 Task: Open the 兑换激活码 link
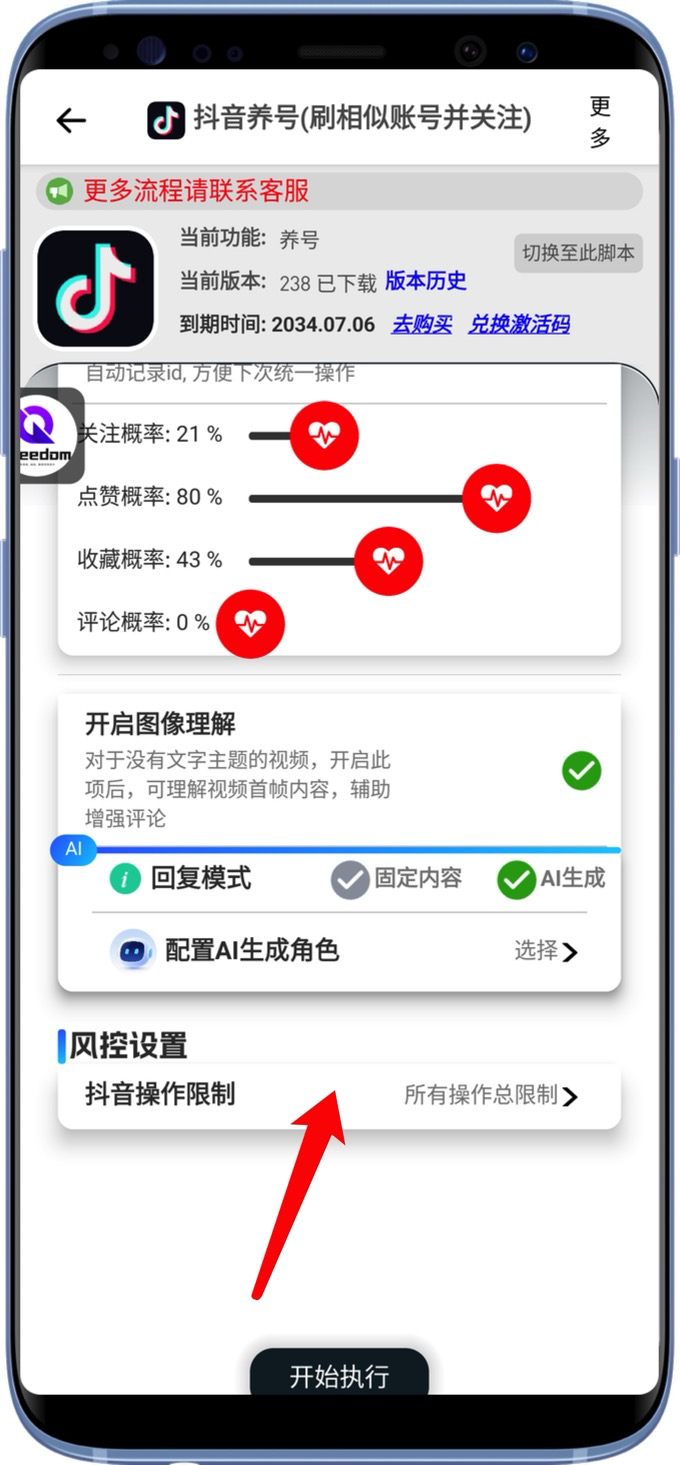519,324
